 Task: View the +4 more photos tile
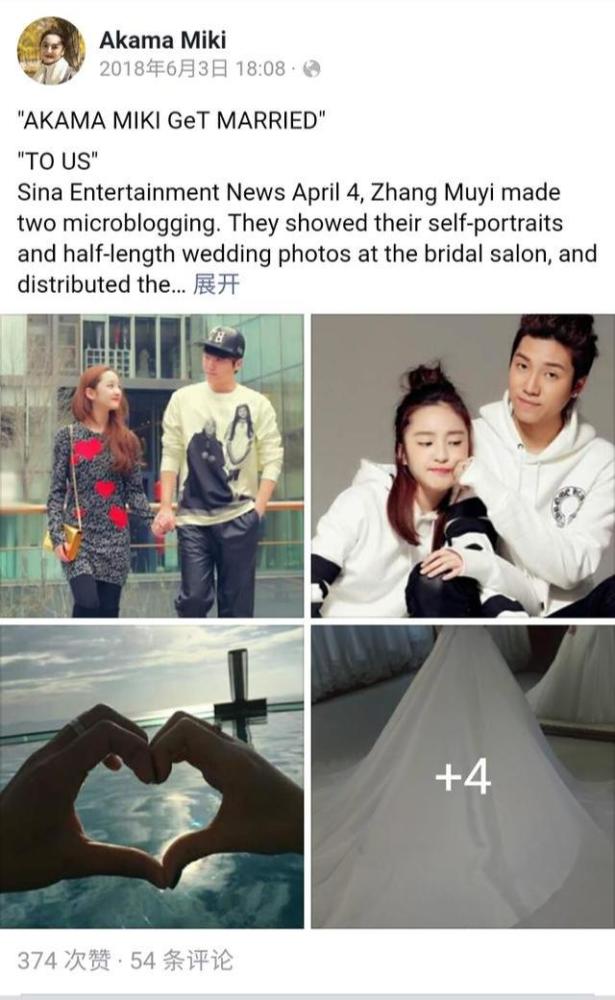pyautogui.click(x=463, y=776)
